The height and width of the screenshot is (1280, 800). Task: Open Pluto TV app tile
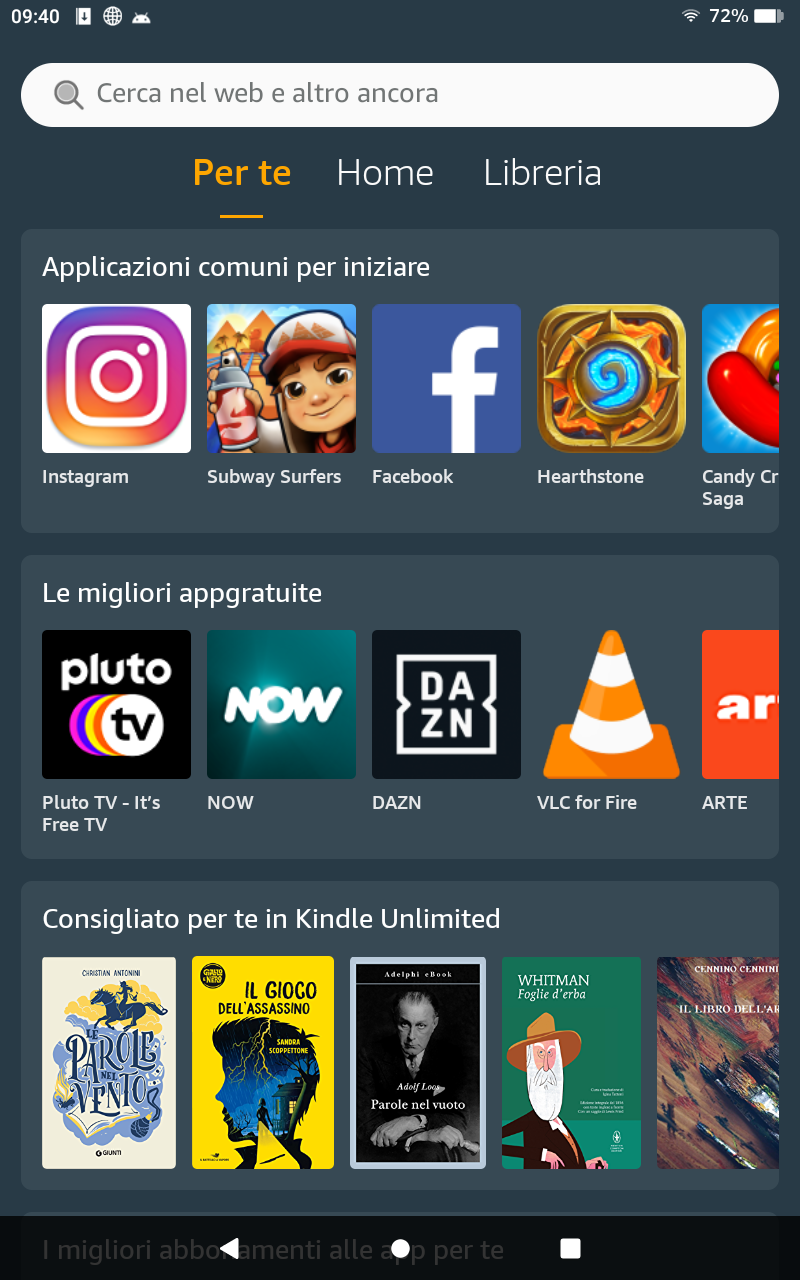(116, 704)
